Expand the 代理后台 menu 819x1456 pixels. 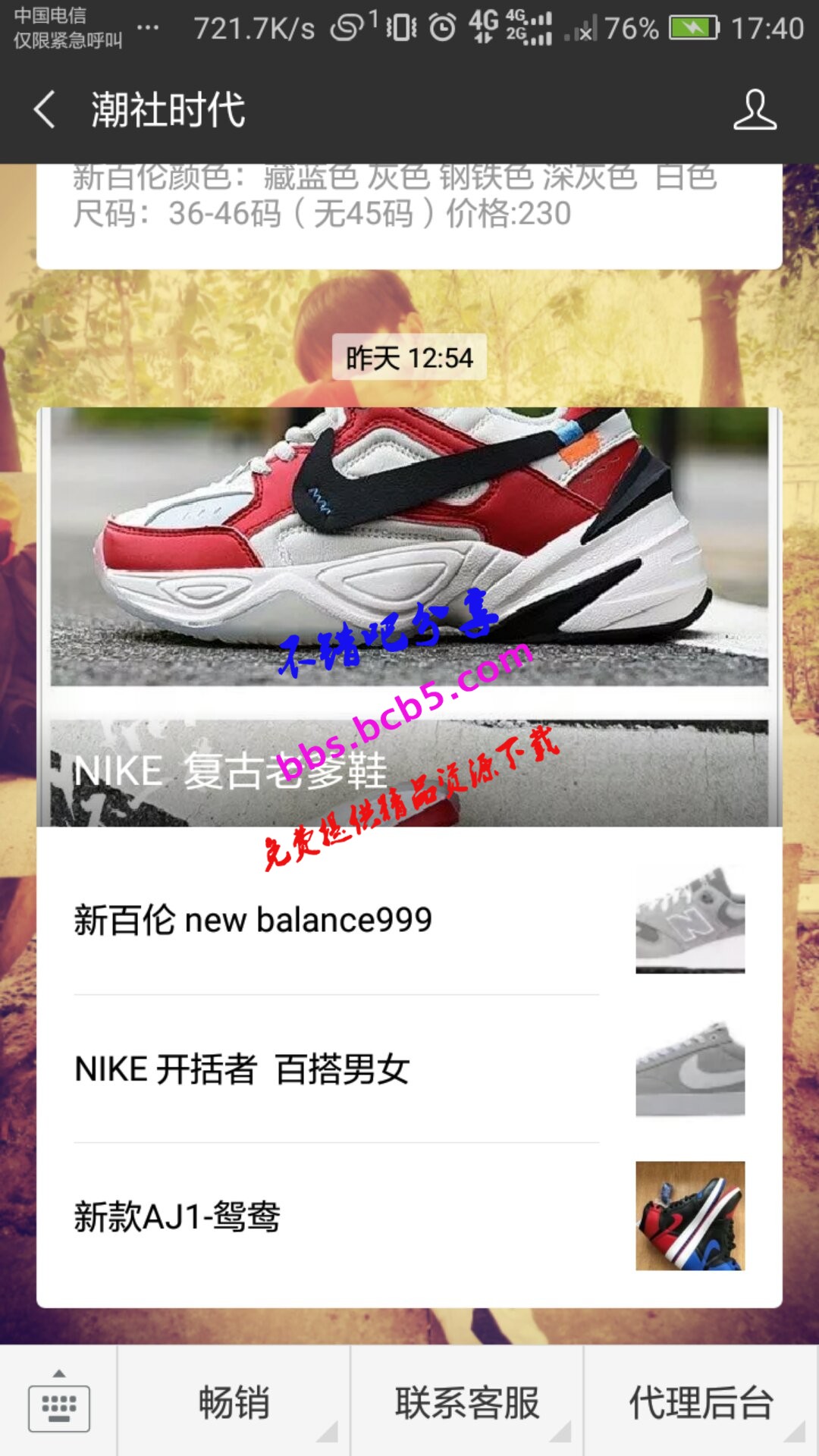point(701,1401)
